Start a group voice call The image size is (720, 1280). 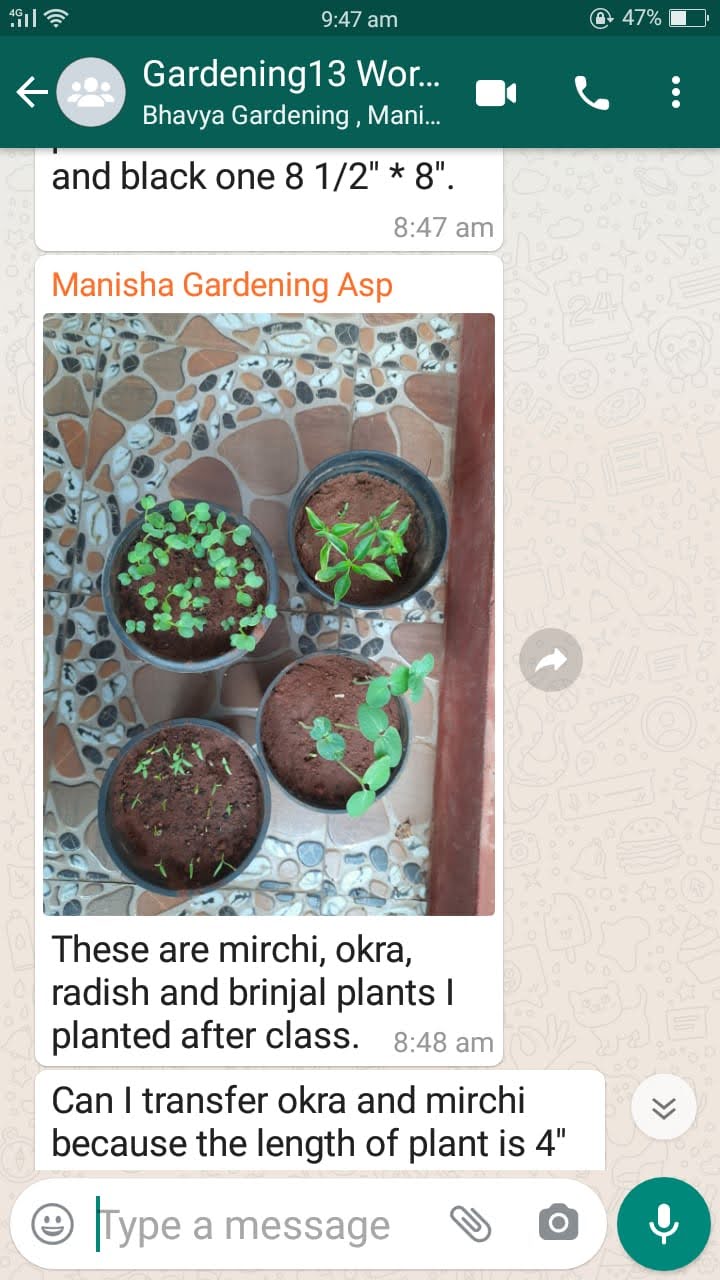point(591,93)
